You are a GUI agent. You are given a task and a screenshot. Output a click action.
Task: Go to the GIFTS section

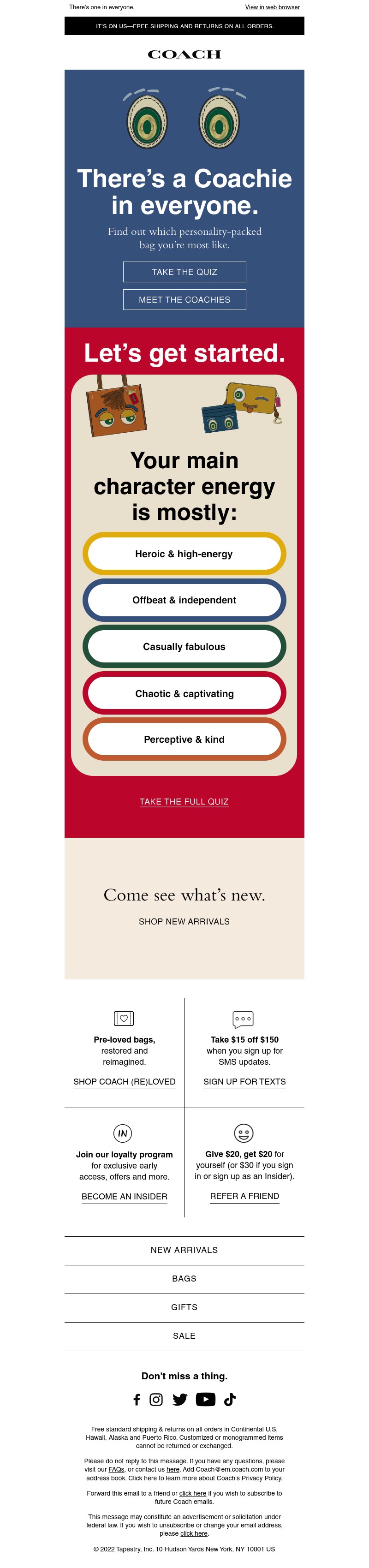pyautogui.click(x=184, y=1307)
